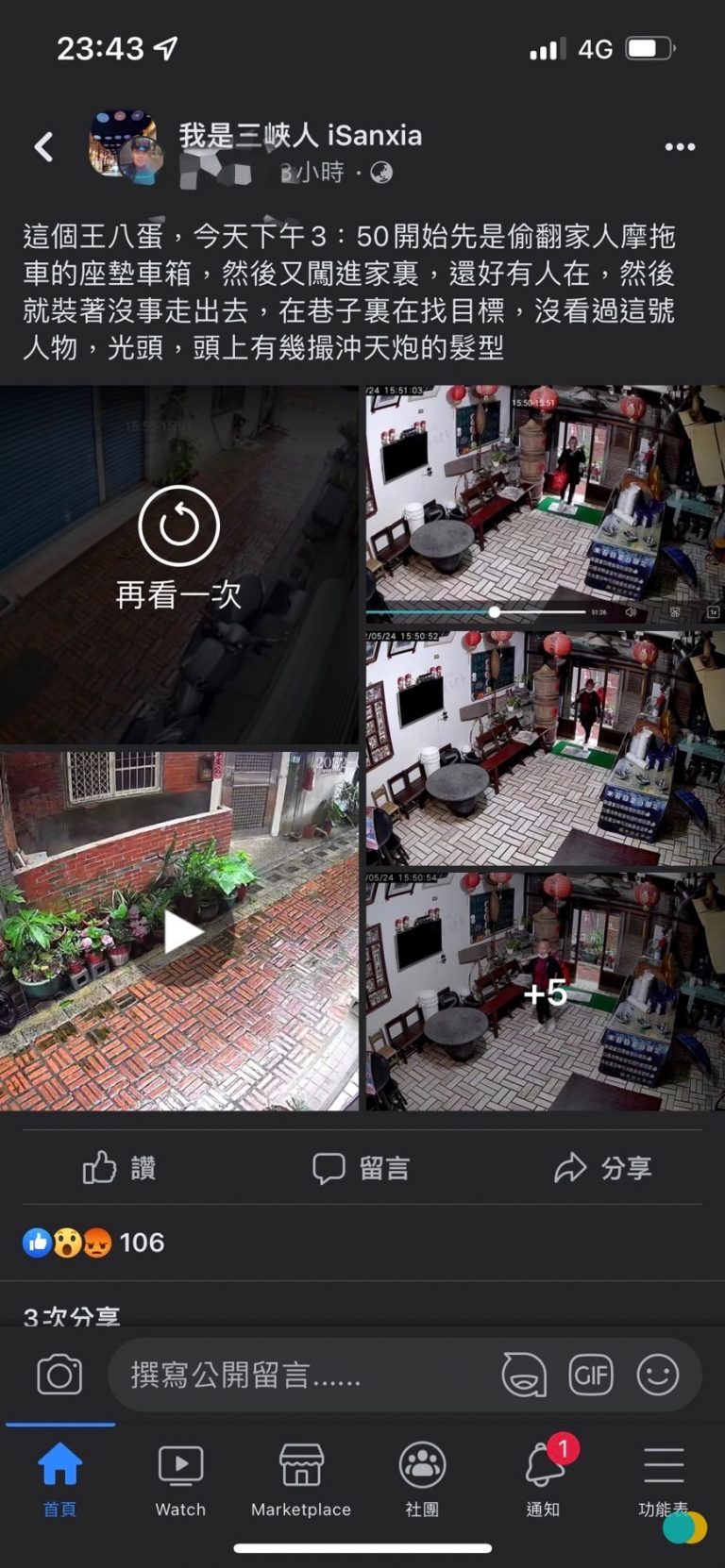Open the emoji smiley picker

(658, 1376)
